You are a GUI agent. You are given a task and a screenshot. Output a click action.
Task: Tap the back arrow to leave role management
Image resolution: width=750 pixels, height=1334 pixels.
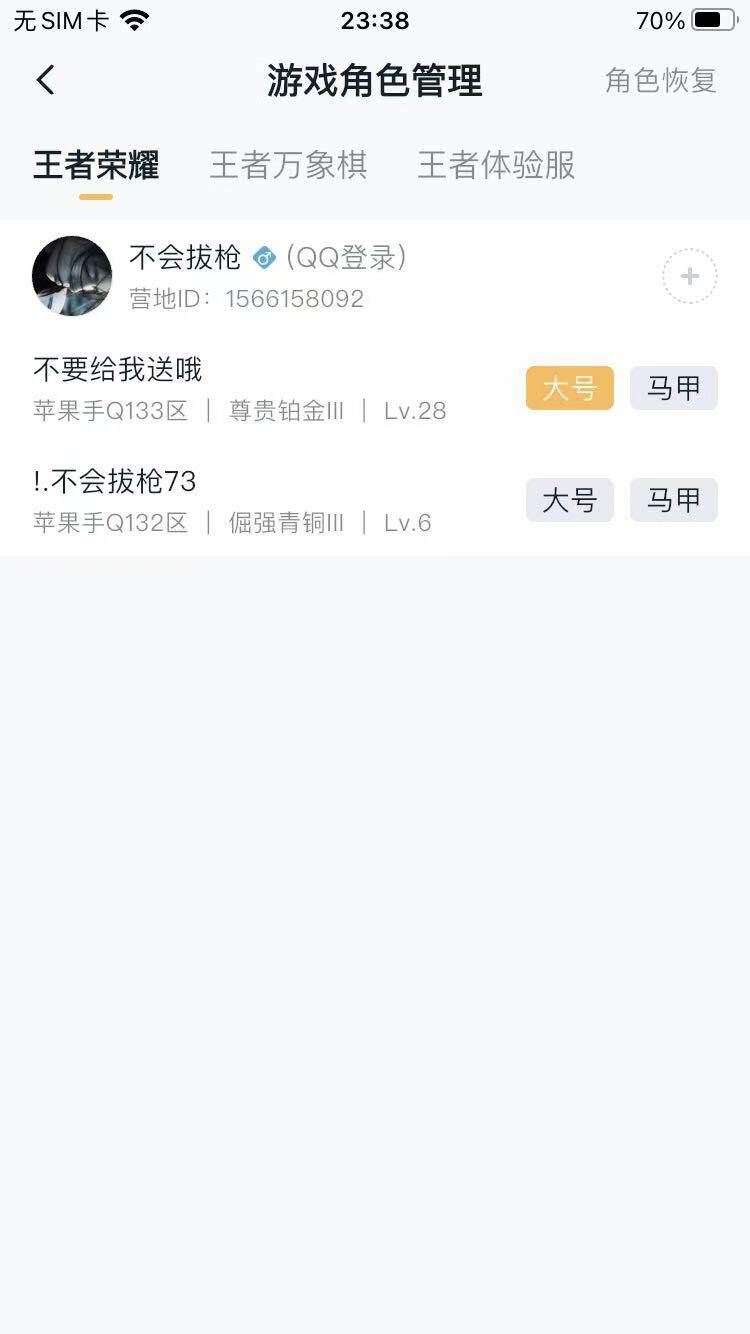(45, 80)
